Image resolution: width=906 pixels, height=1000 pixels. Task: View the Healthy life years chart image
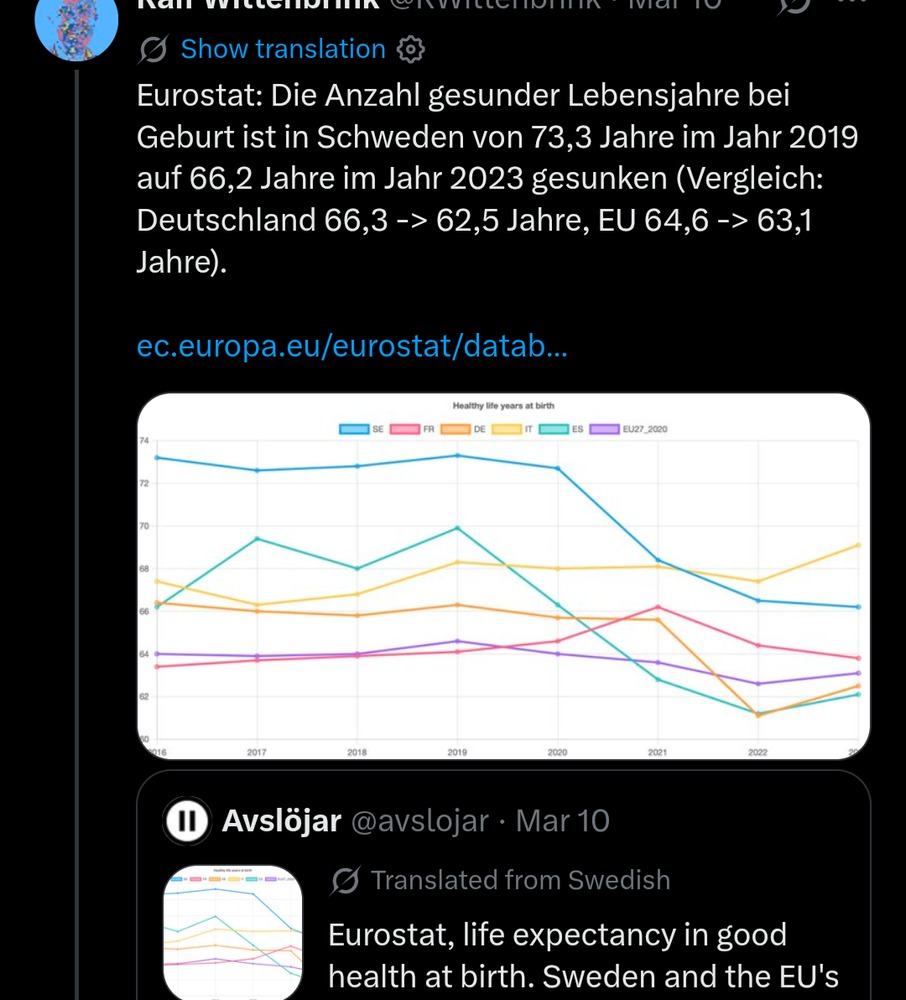[x=503, y=576]
